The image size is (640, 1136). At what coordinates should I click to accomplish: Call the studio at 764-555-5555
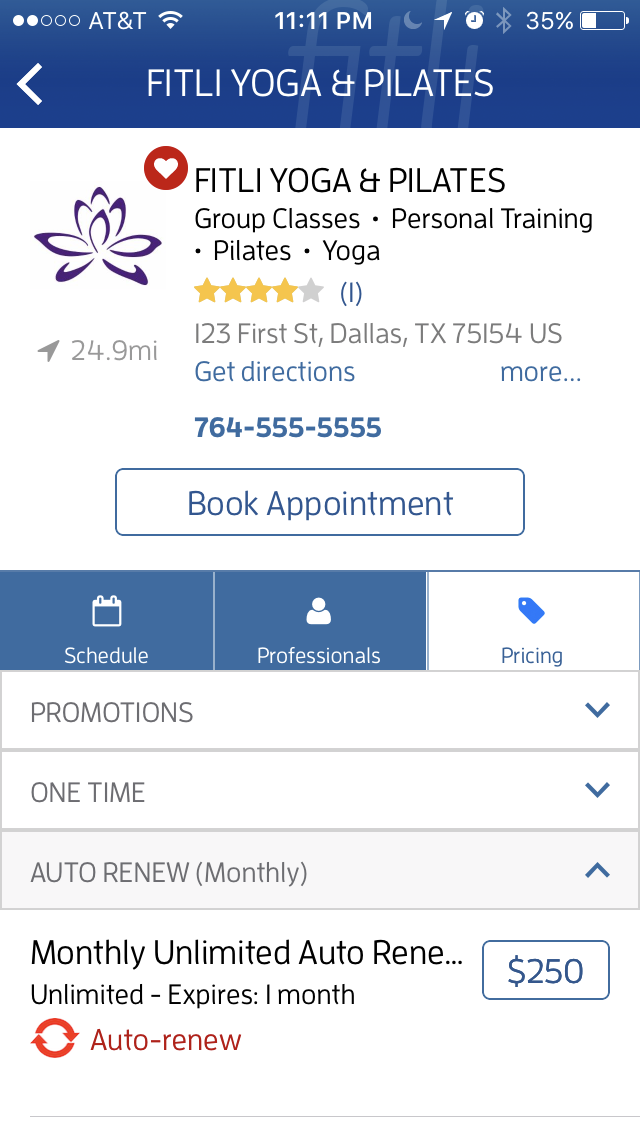click(x=288, y=428)
